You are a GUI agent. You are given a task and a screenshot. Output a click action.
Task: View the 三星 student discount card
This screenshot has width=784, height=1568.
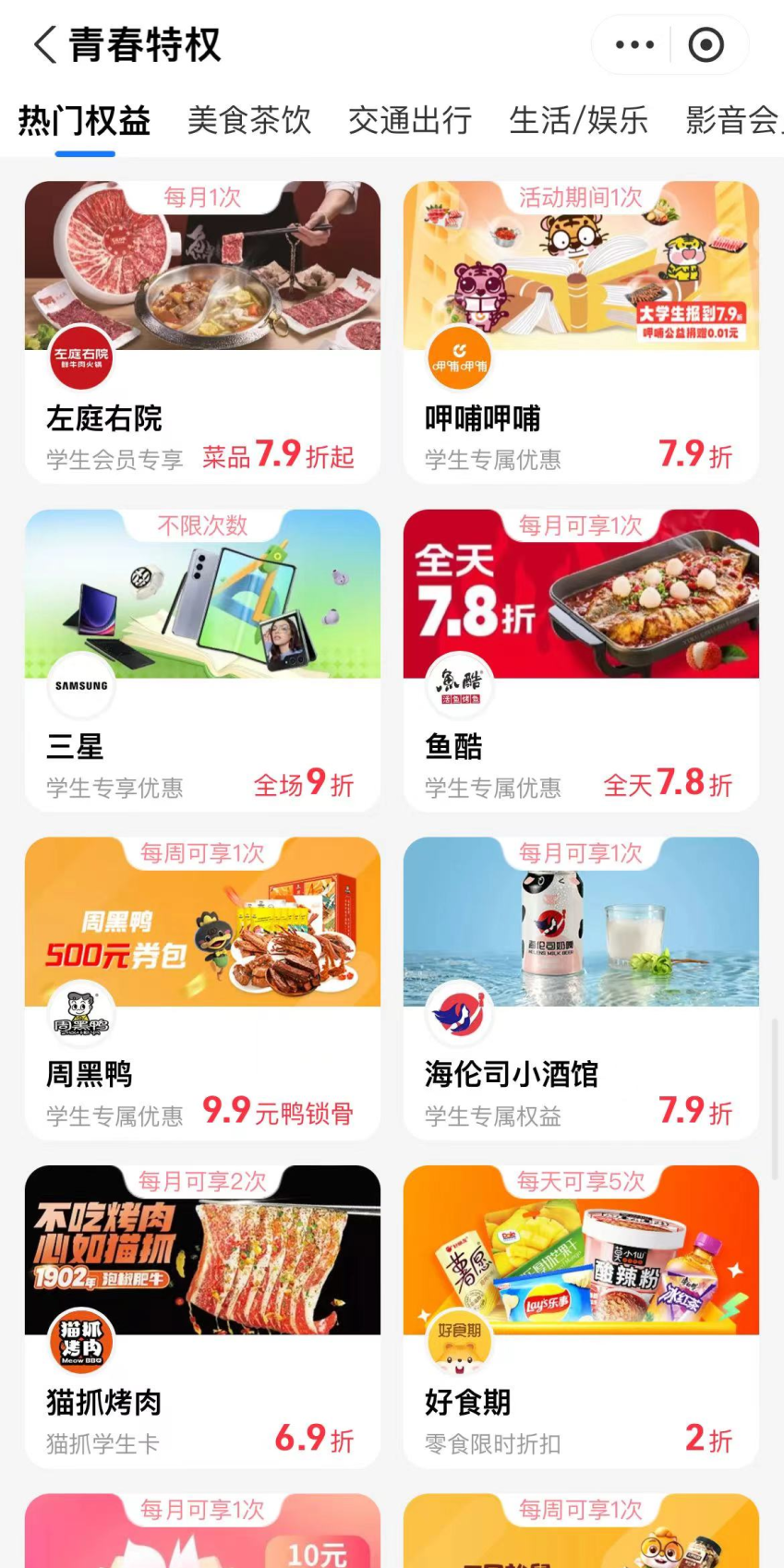pos(202,660)
